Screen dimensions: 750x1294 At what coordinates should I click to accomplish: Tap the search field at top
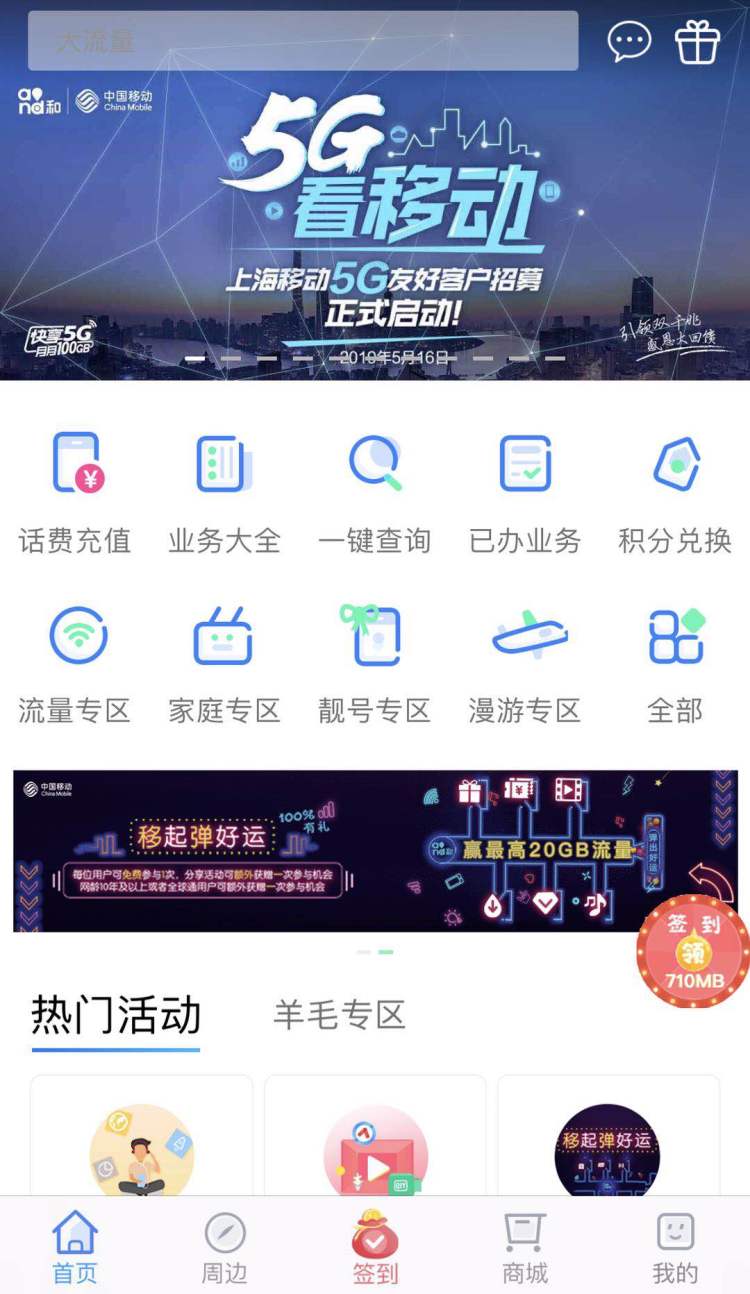303,41
